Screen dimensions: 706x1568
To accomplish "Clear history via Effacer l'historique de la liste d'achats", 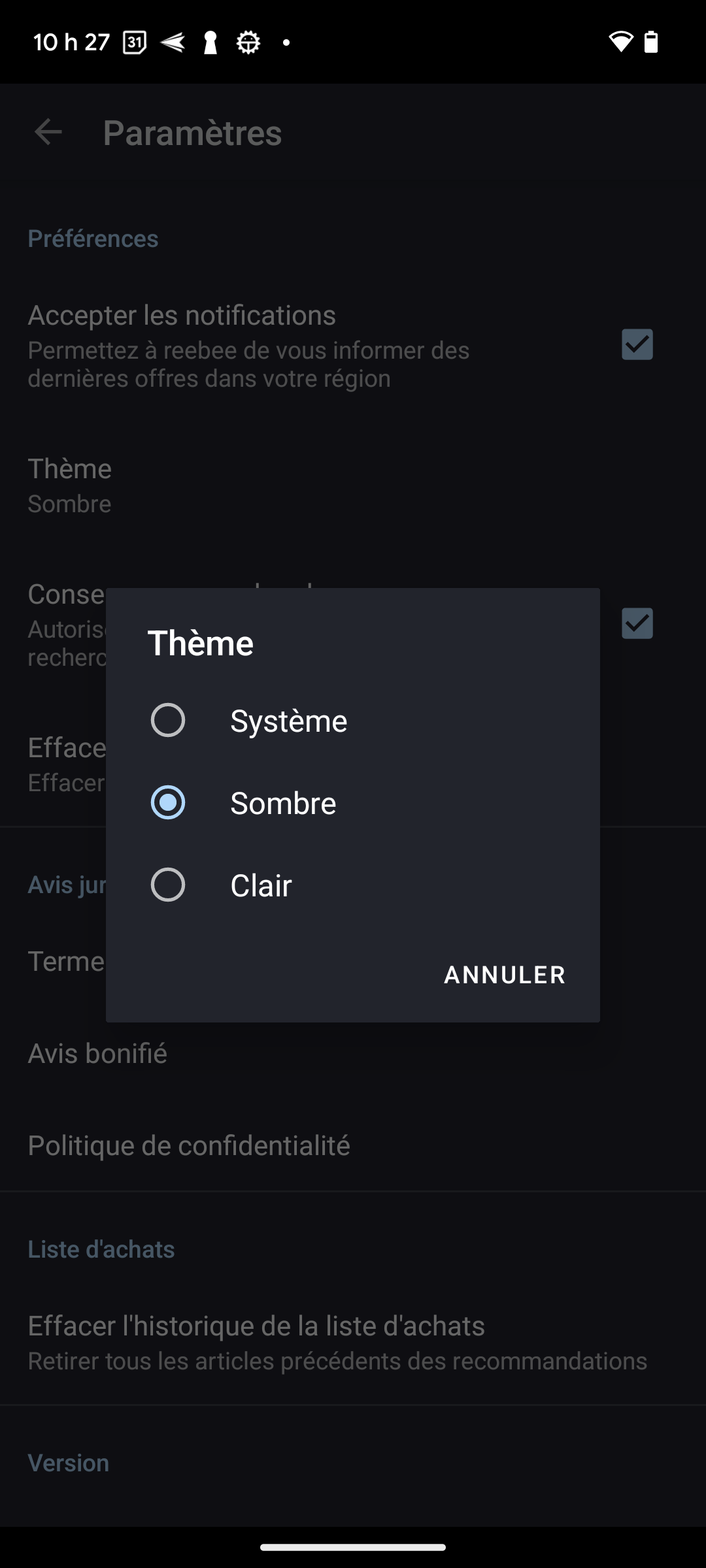I will [x=256, y=1325].
